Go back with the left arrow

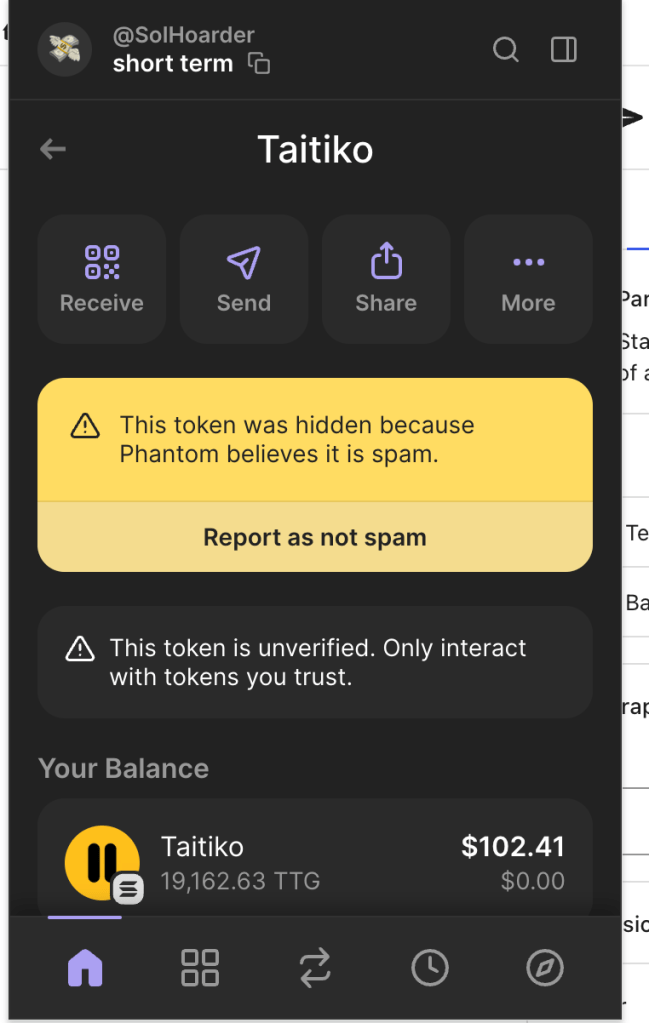(x=53, y=150)
